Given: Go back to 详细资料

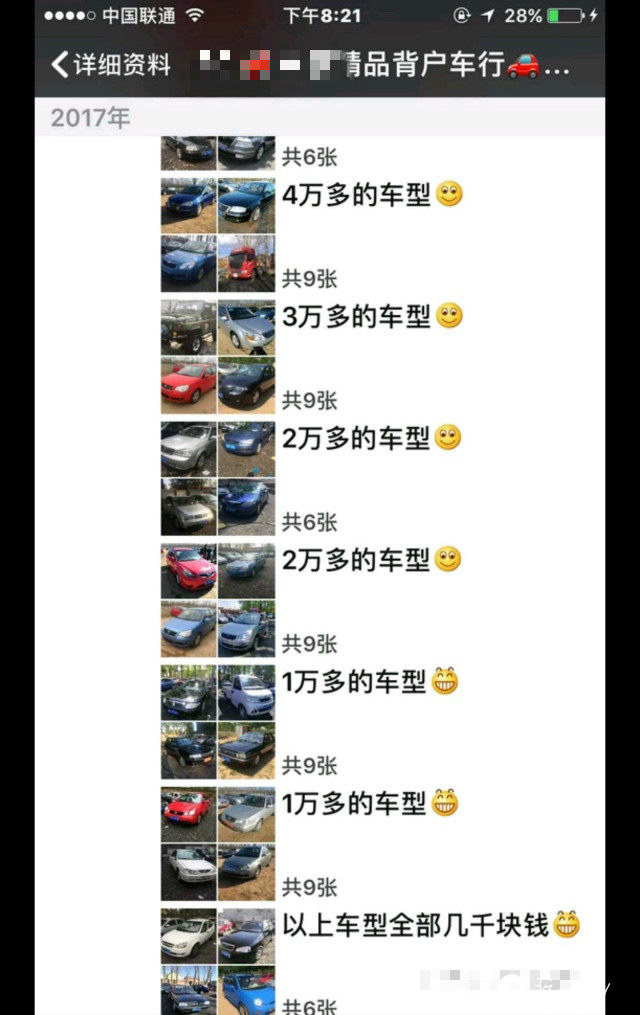Looking at the screenshot, I should [110, 66].
